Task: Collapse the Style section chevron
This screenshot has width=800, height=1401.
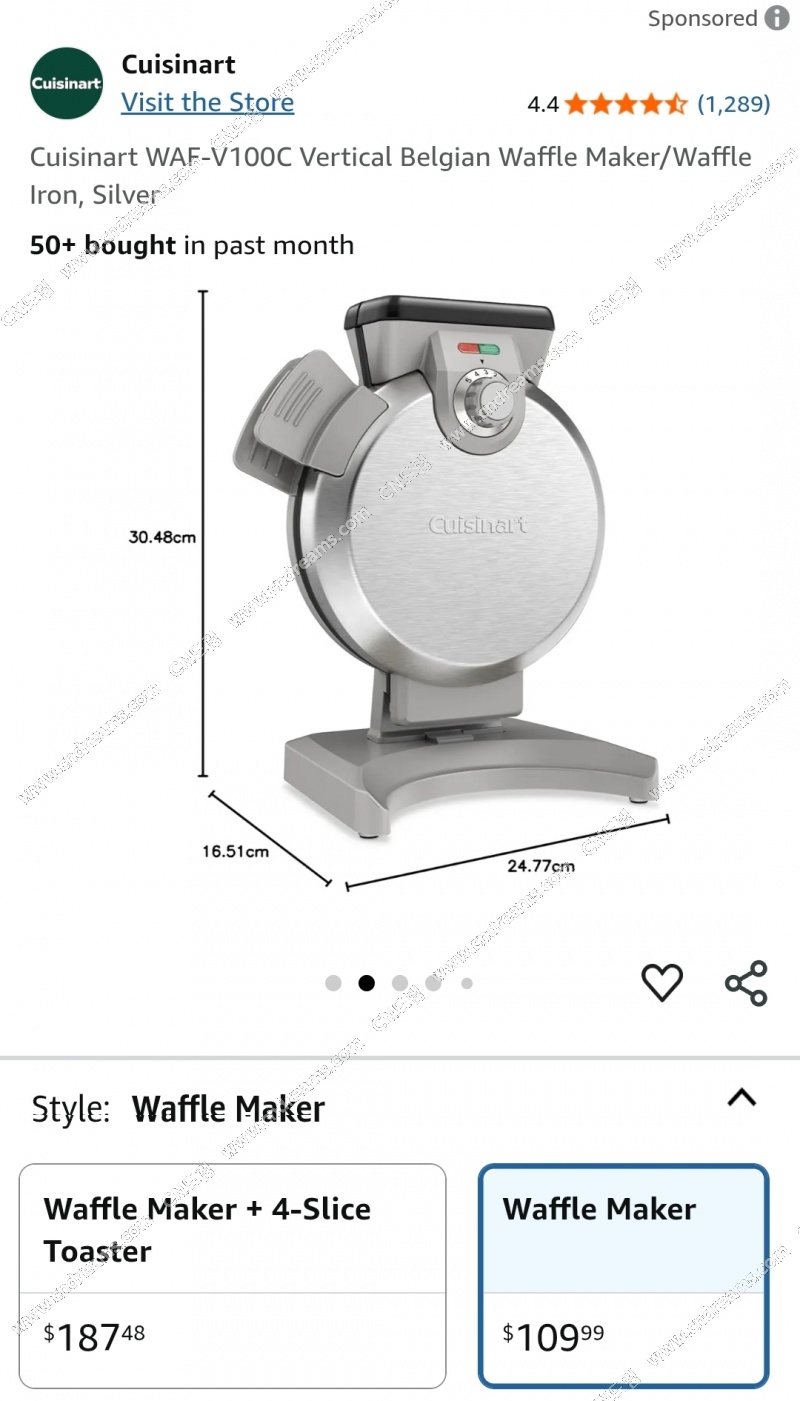Action: click(741, 1098)
